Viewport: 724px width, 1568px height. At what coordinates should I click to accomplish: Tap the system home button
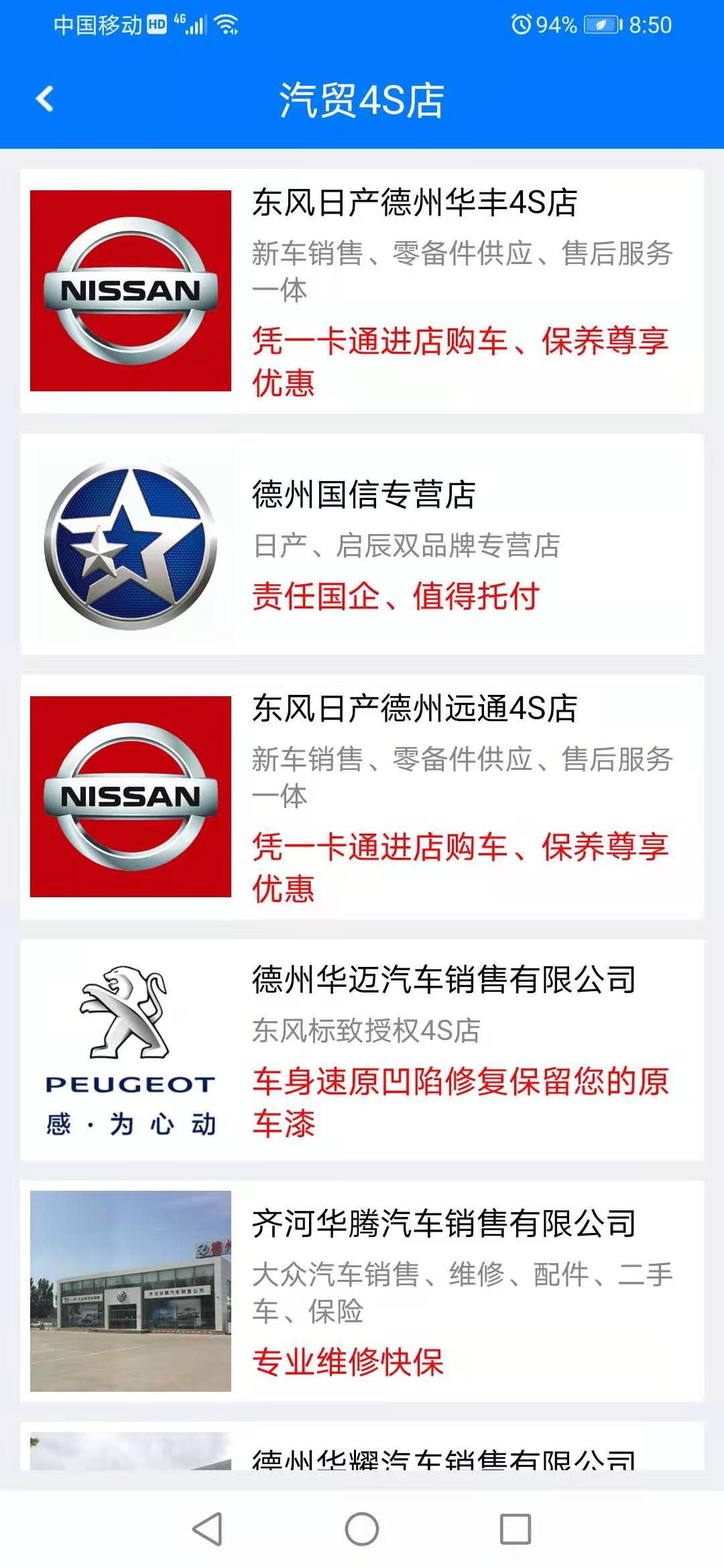362,1529
